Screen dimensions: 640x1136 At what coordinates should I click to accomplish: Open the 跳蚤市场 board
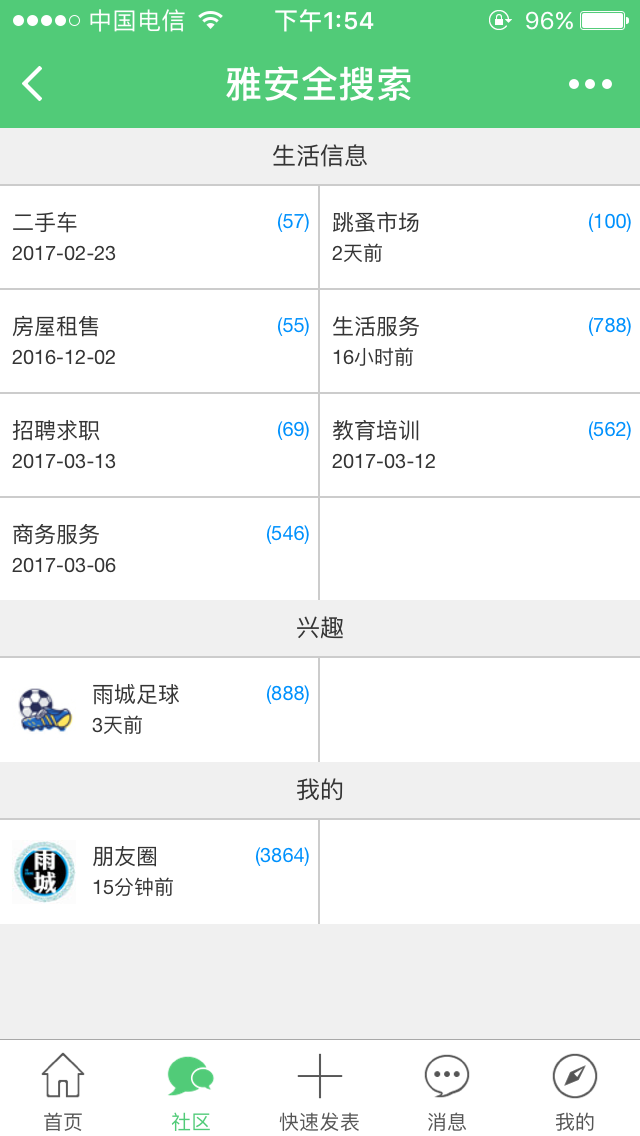click(x=480, y=237)
